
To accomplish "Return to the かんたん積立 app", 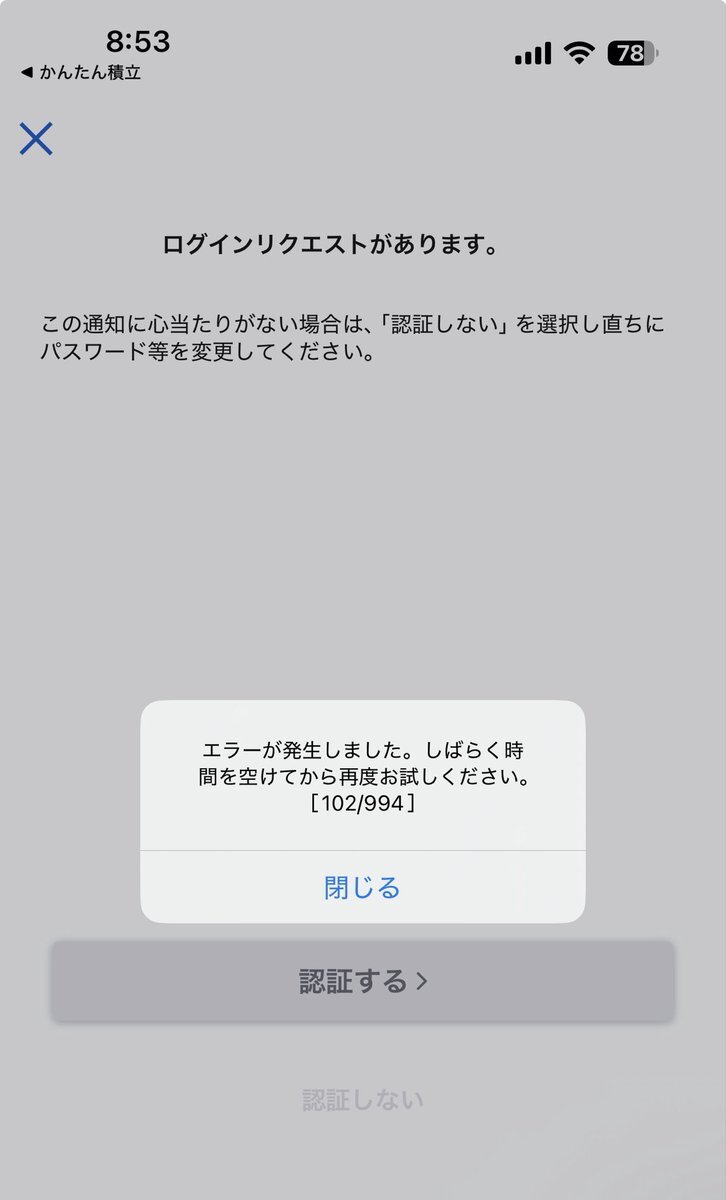I will pyautogui.click(x=80, y=73).
